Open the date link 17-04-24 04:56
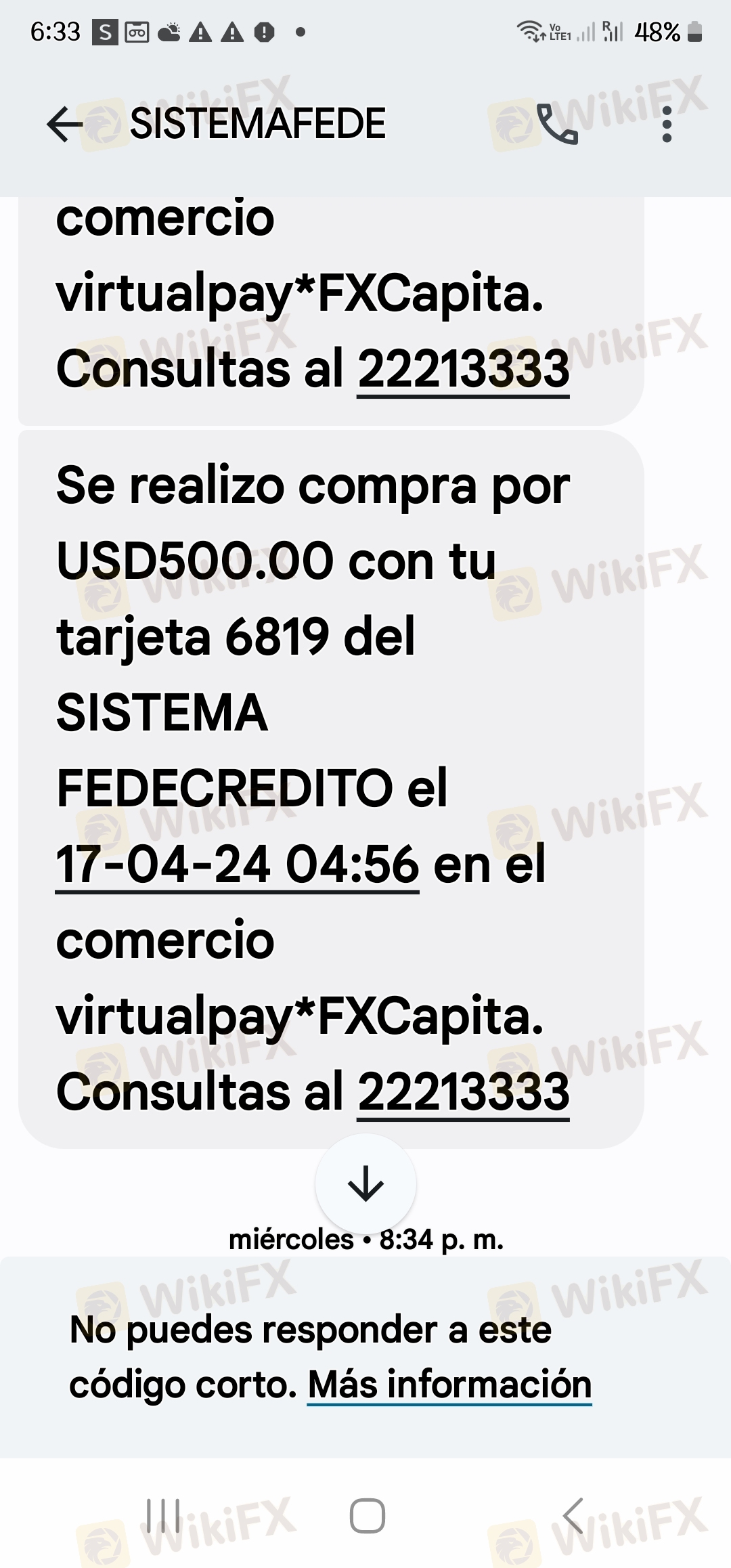 (237, 865)
